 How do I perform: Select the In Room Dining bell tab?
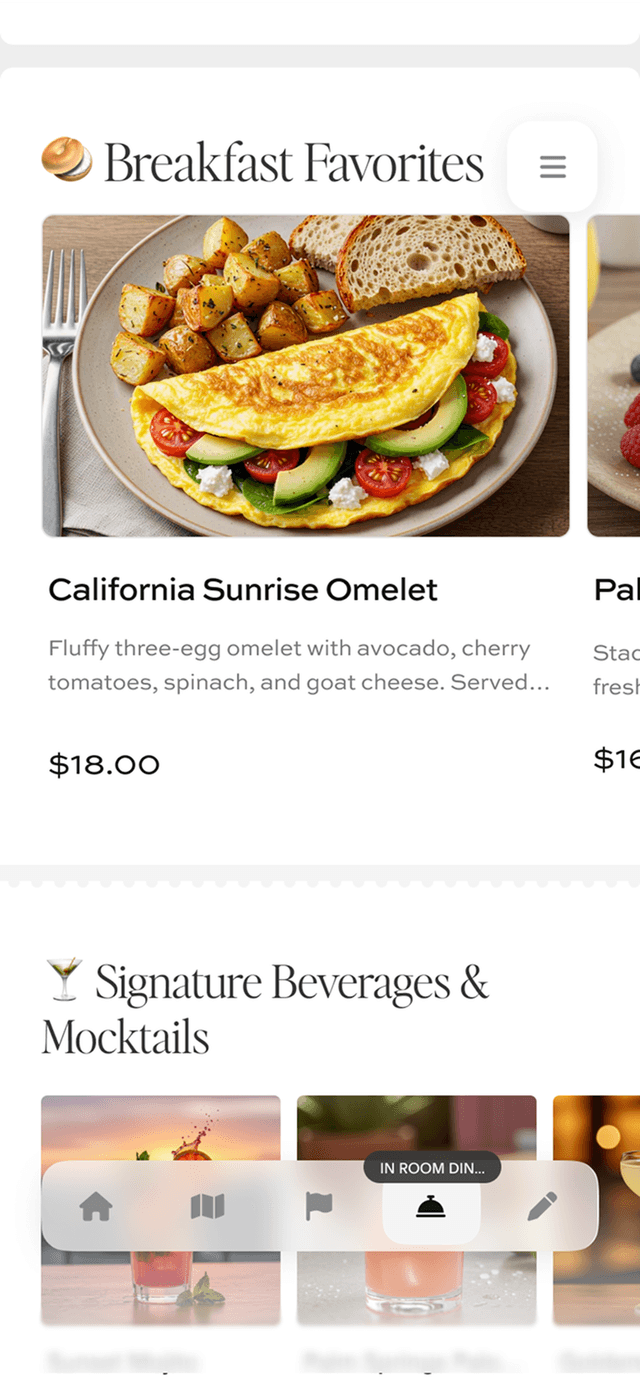coord(431,1207)
